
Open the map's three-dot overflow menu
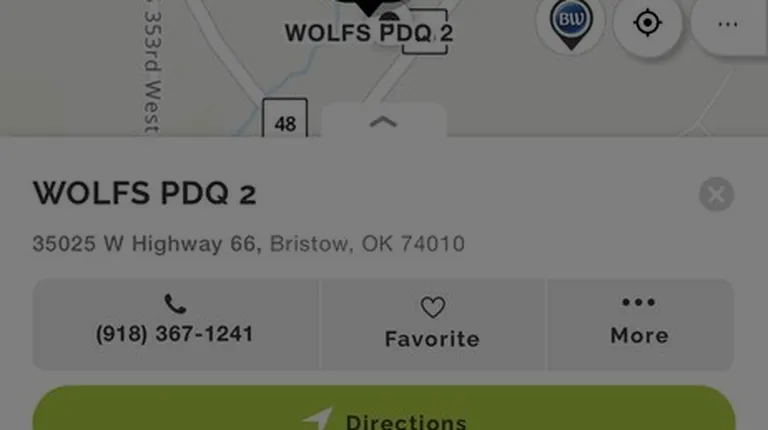728,24
